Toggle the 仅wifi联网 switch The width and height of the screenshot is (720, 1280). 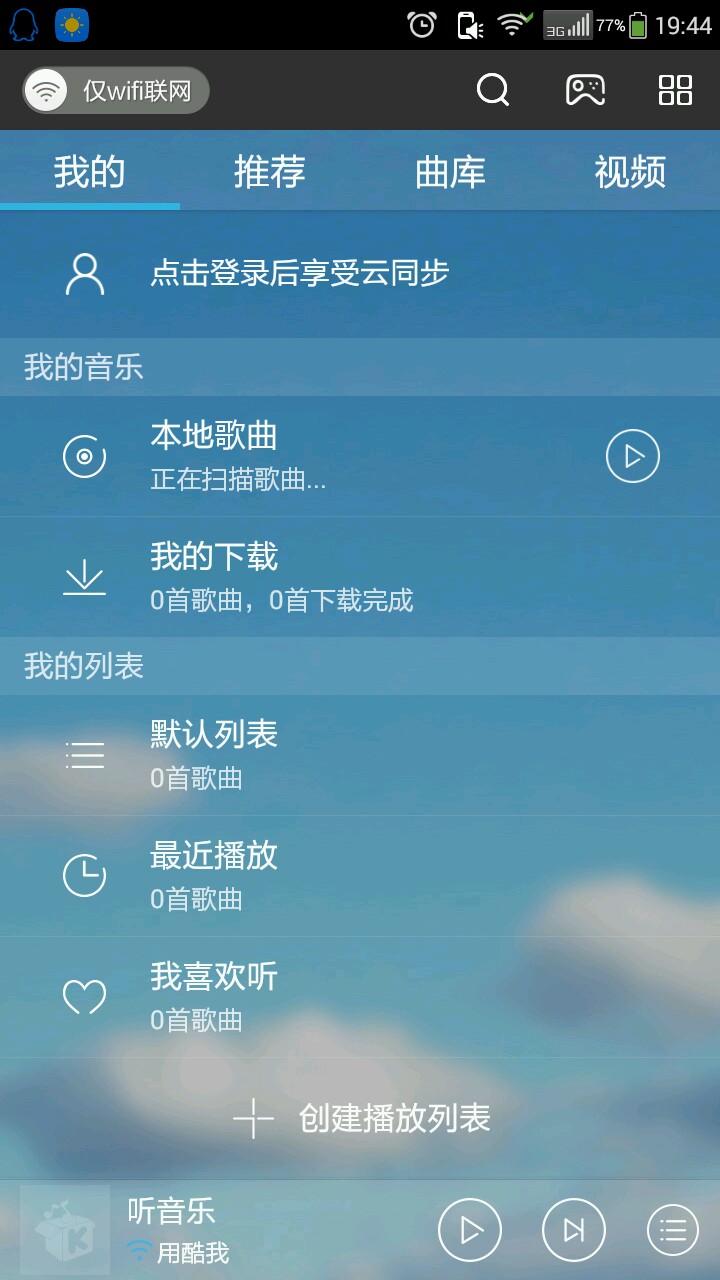point(116,91)
